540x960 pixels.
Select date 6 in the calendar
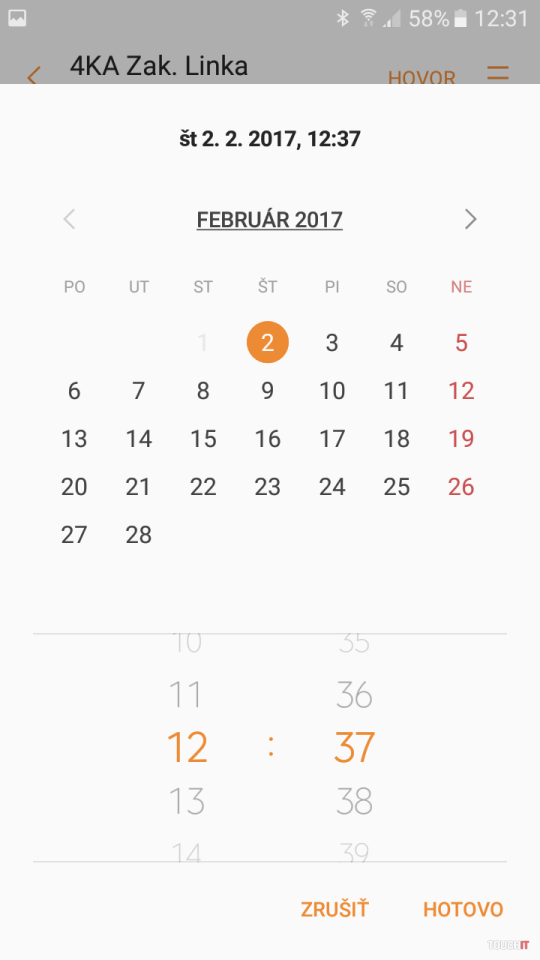74,391
